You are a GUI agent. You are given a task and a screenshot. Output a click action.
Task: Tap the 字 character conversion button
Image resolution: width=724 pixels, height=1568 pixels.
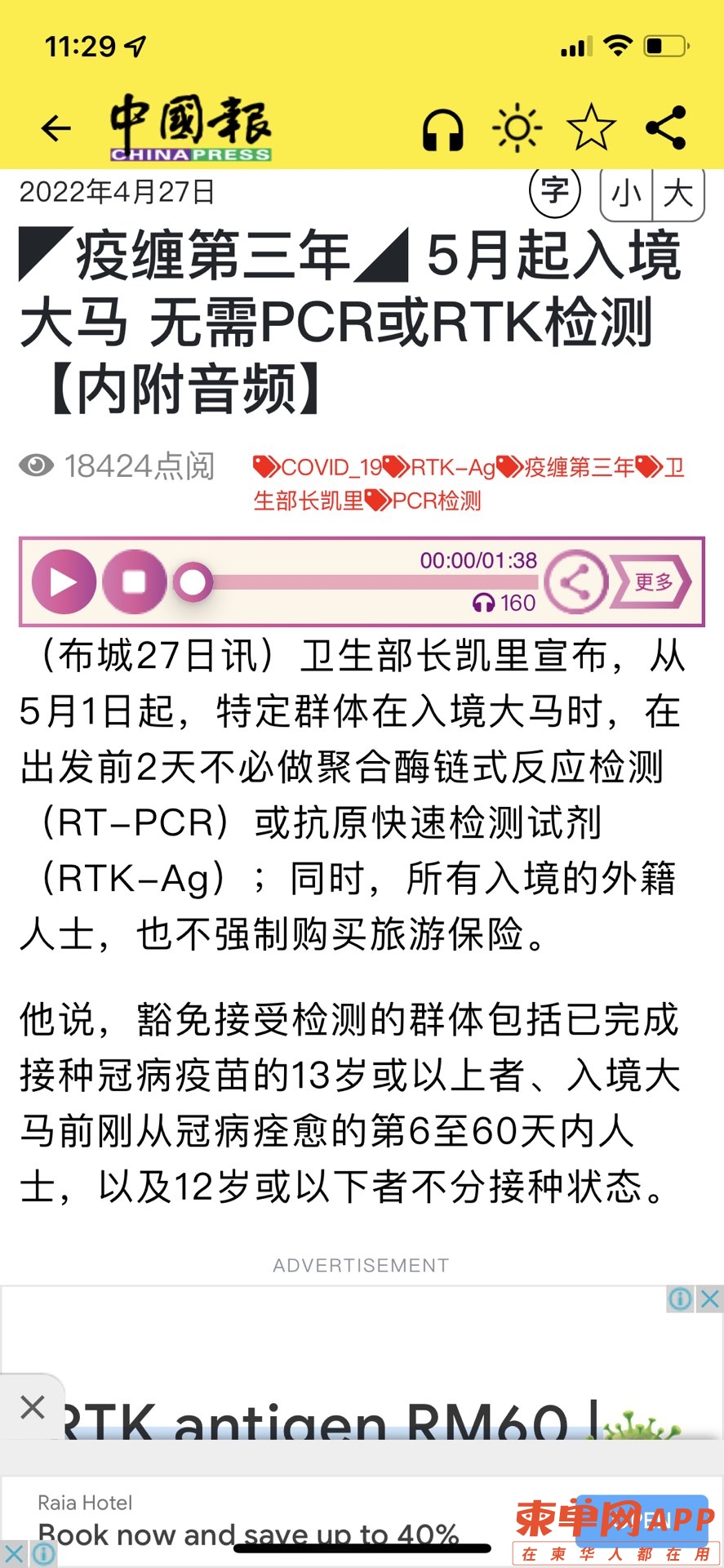[555, 192]
